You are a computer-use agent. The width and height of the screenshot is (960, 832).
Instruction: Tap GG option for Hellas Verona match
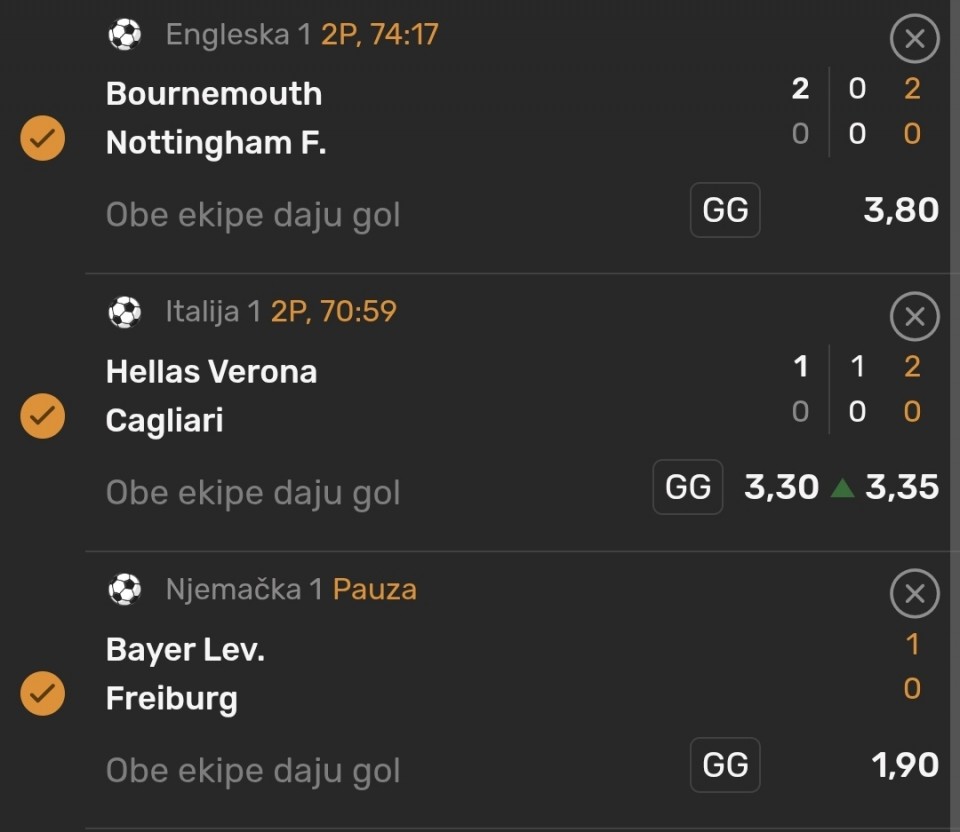point(688,487)
